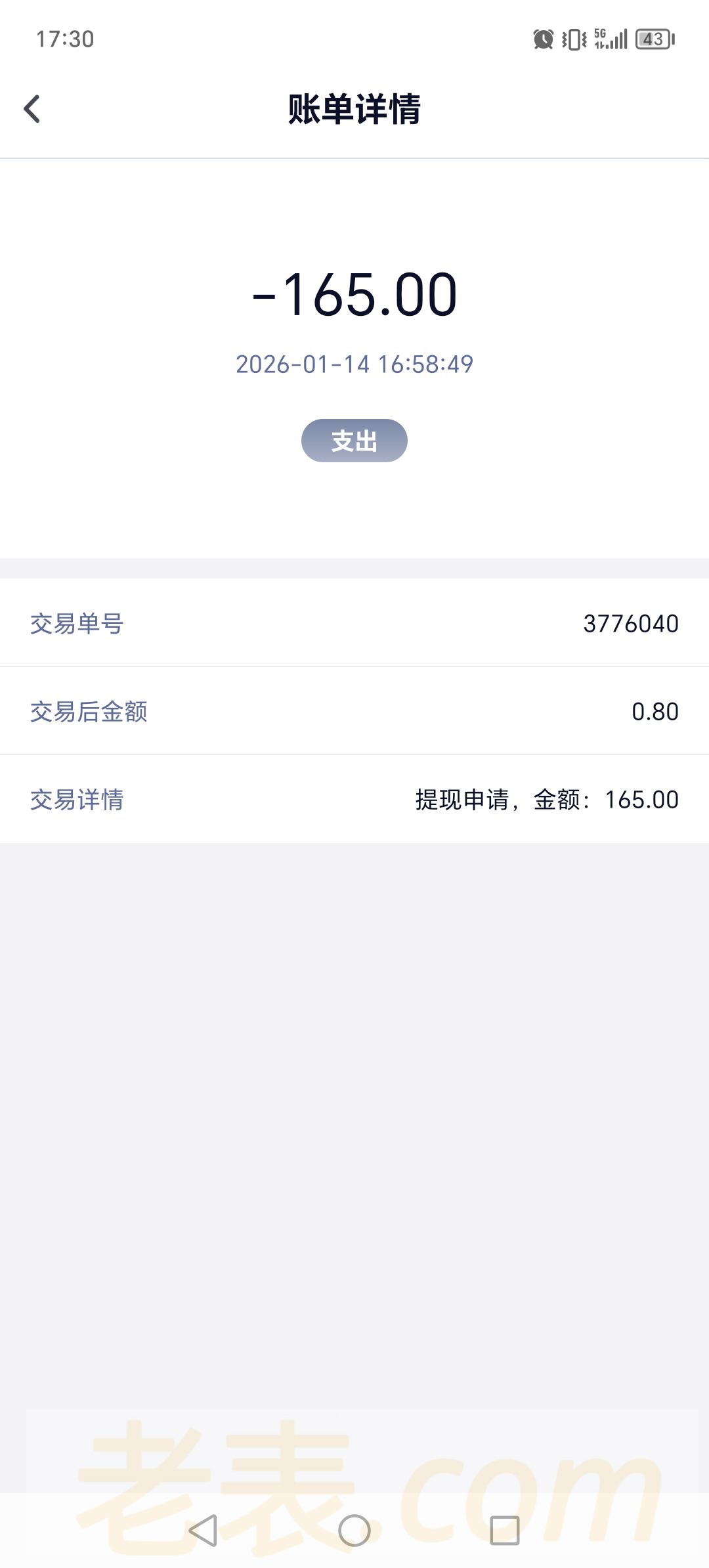Go back from the bill details page
This screenshot has height=1568, width=709.
click(32, 109)
